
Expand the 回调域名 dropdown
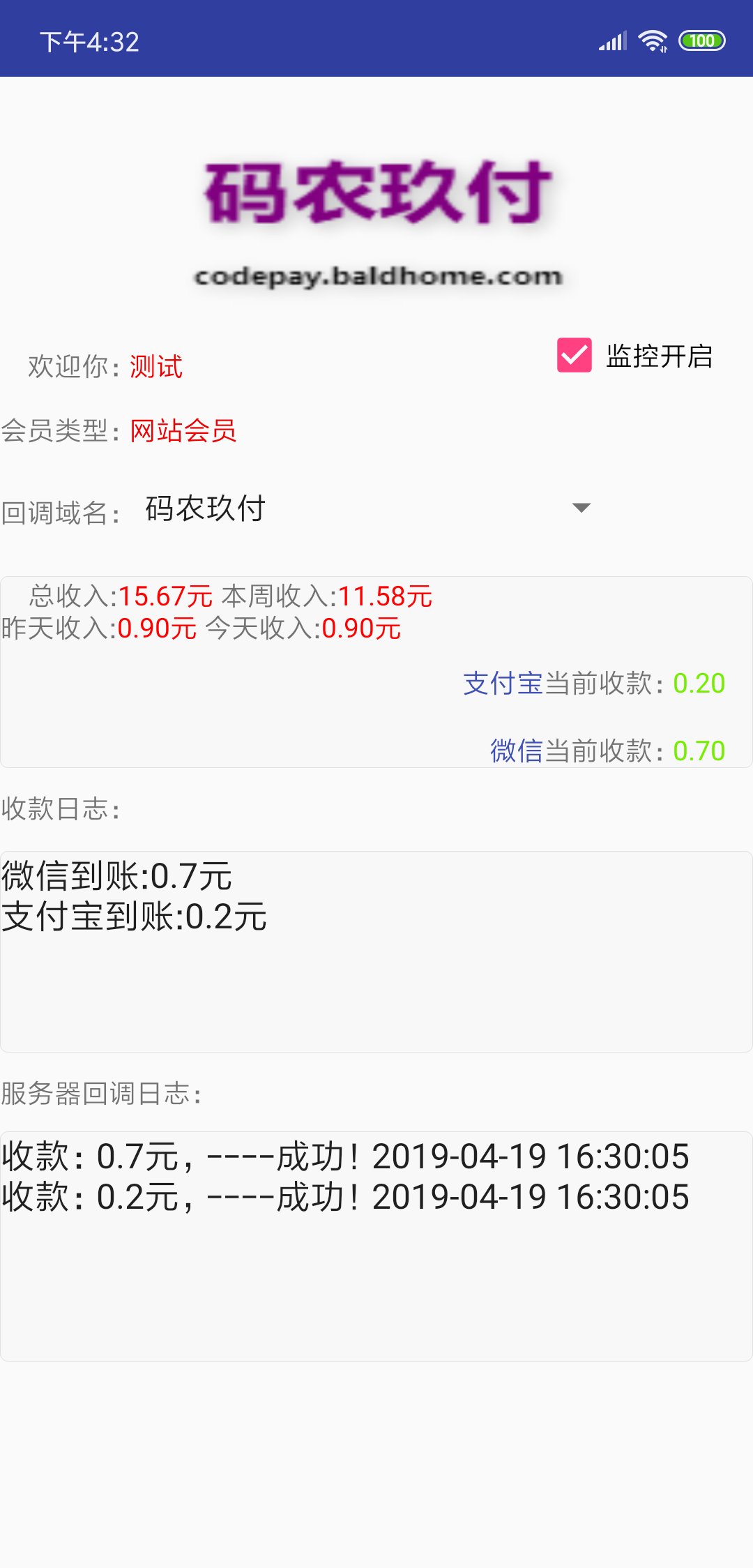(x=580, y=508)
